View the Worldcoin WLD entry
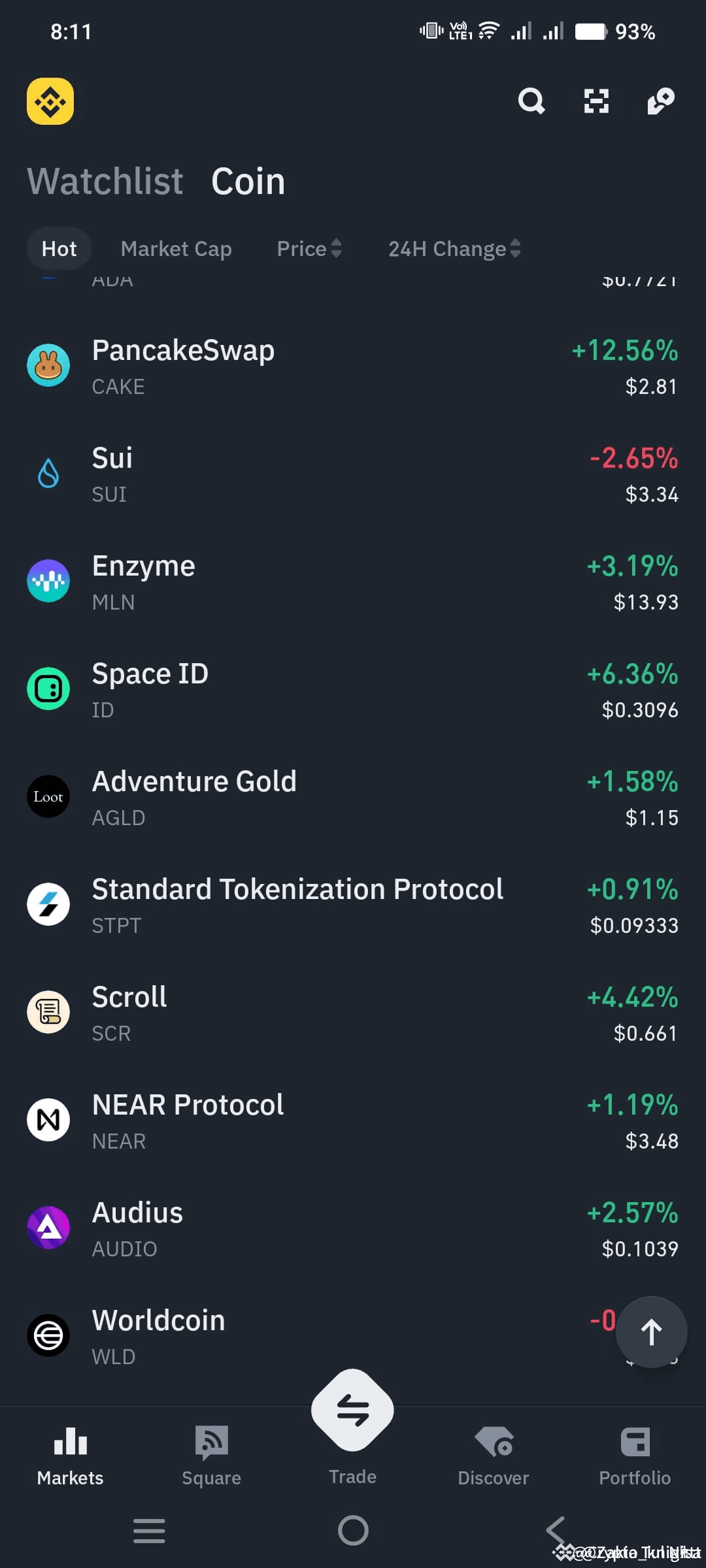Image resolution: width=706 pixels, height=1568 pixels. coord(158,1320)
